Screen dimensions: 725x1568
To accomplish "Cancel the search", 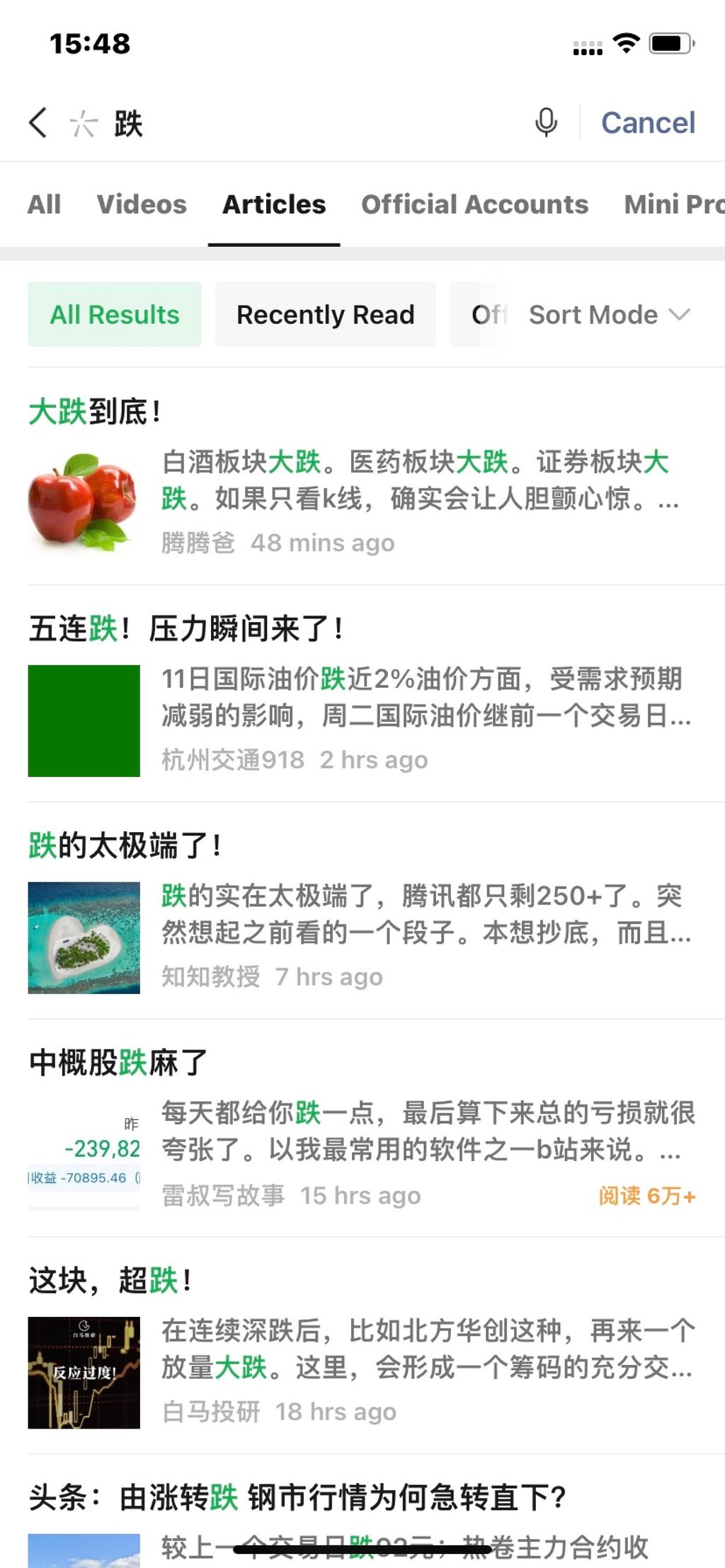I will coord(648,123).
